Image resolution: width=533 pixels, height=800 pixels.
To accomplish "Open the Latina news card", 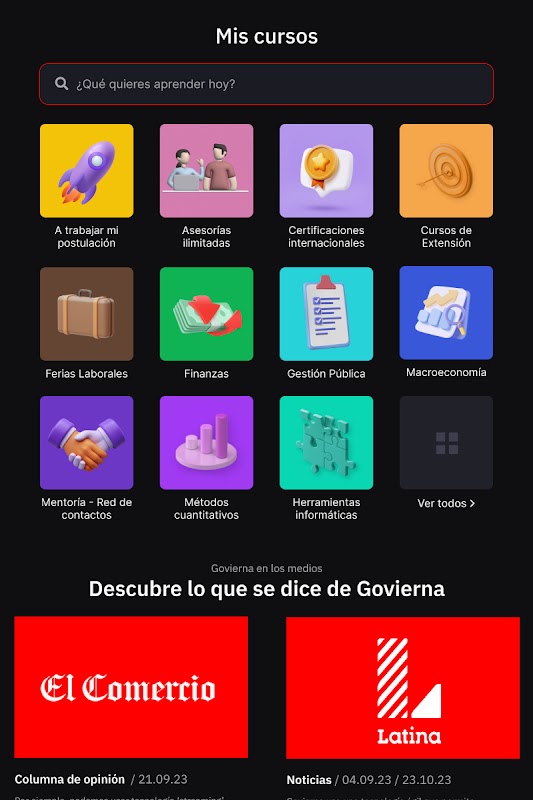I will (403, 688).
